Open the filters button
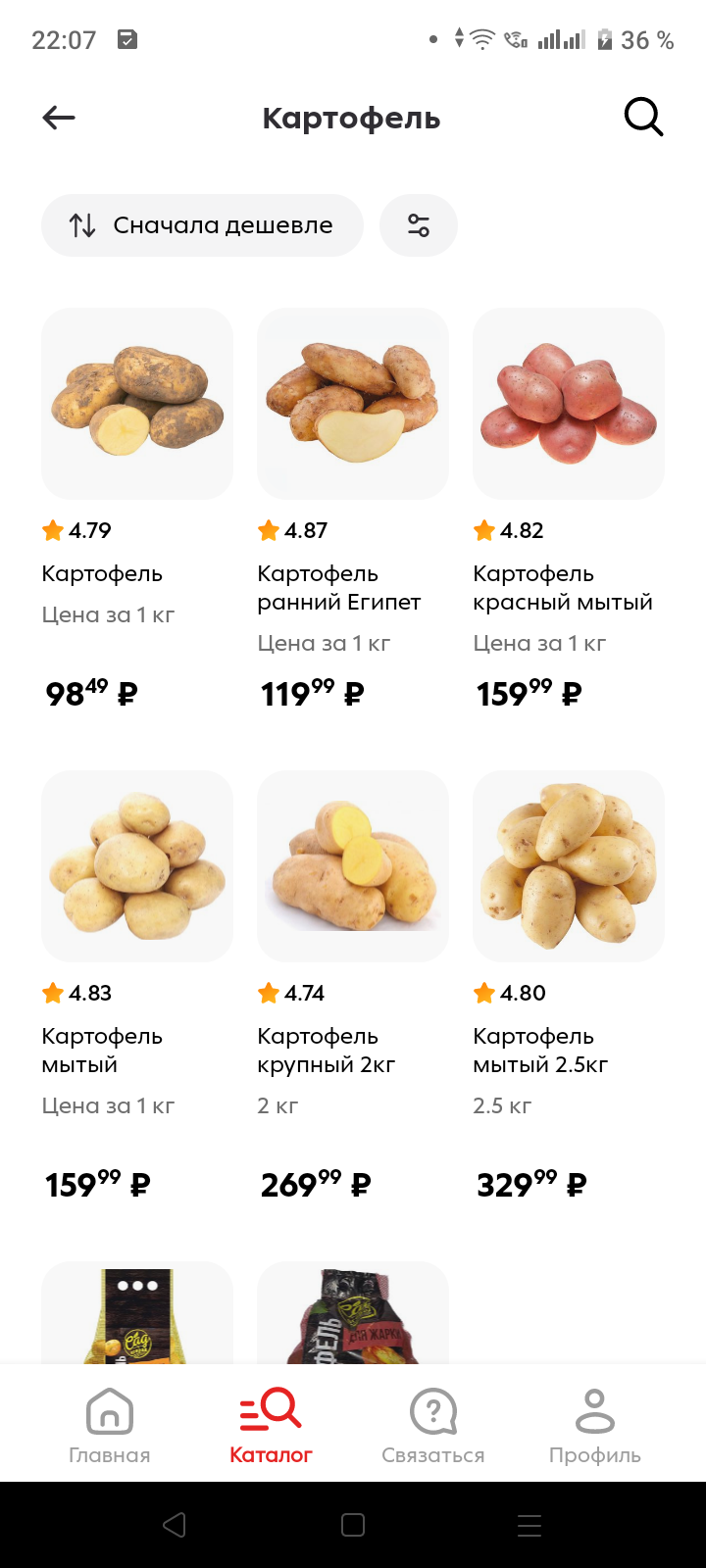This screenshot has height=1568, width=706. [419, 225]
